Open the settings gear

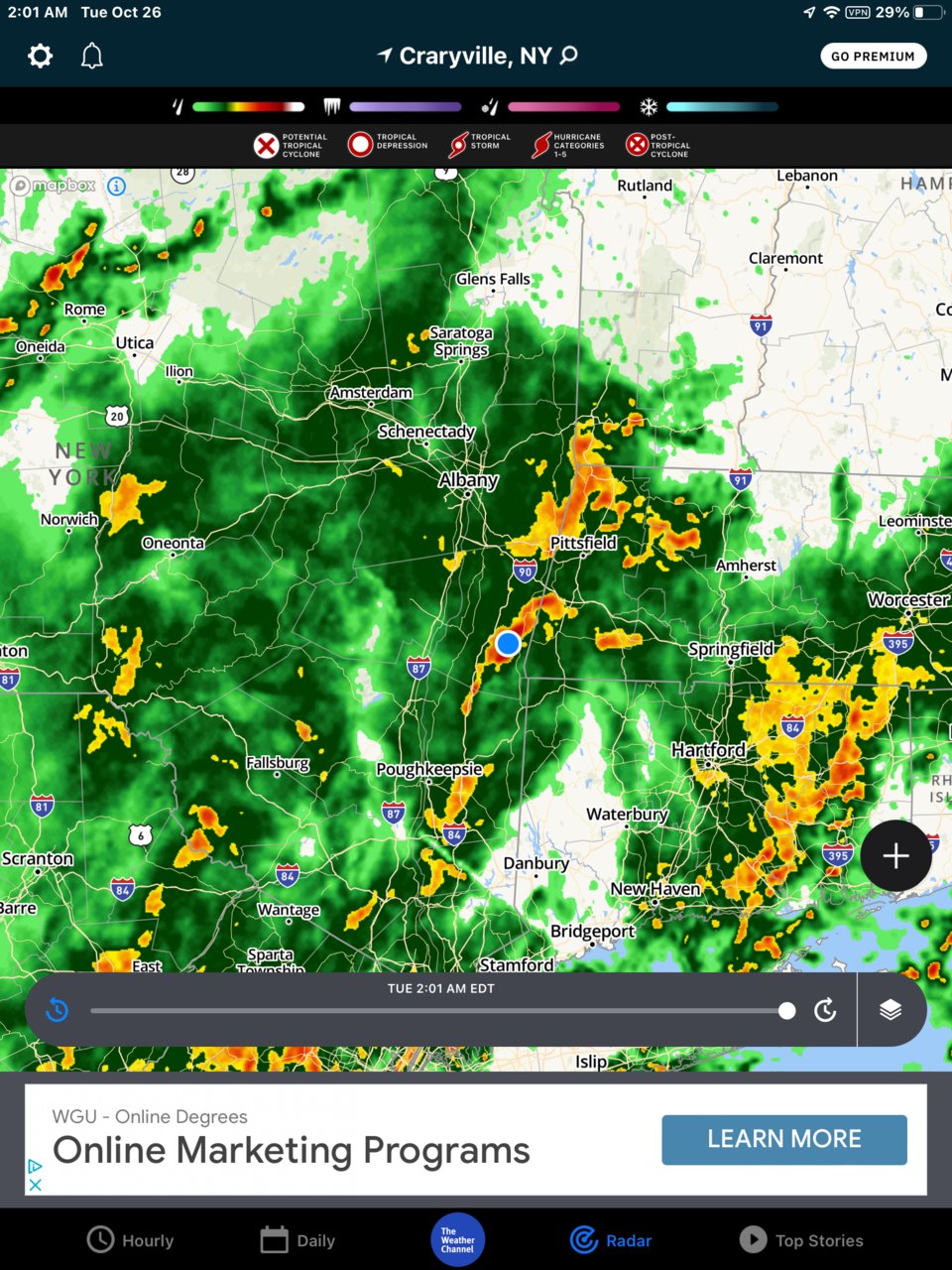(40, 56)
